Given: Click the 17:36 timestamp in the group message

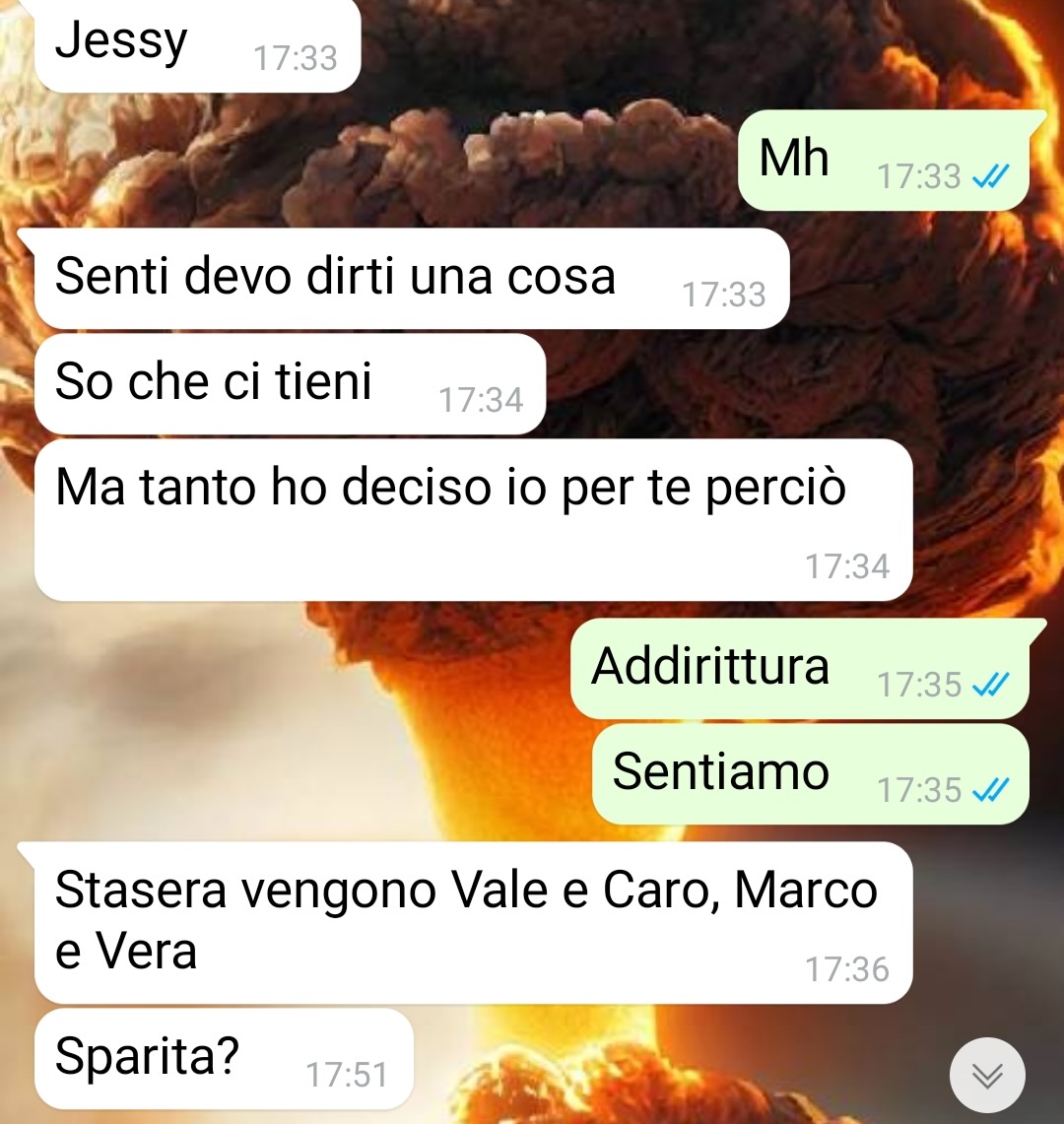Looking at the screenshot, I should pyautogui.click(x=847, y=969).
